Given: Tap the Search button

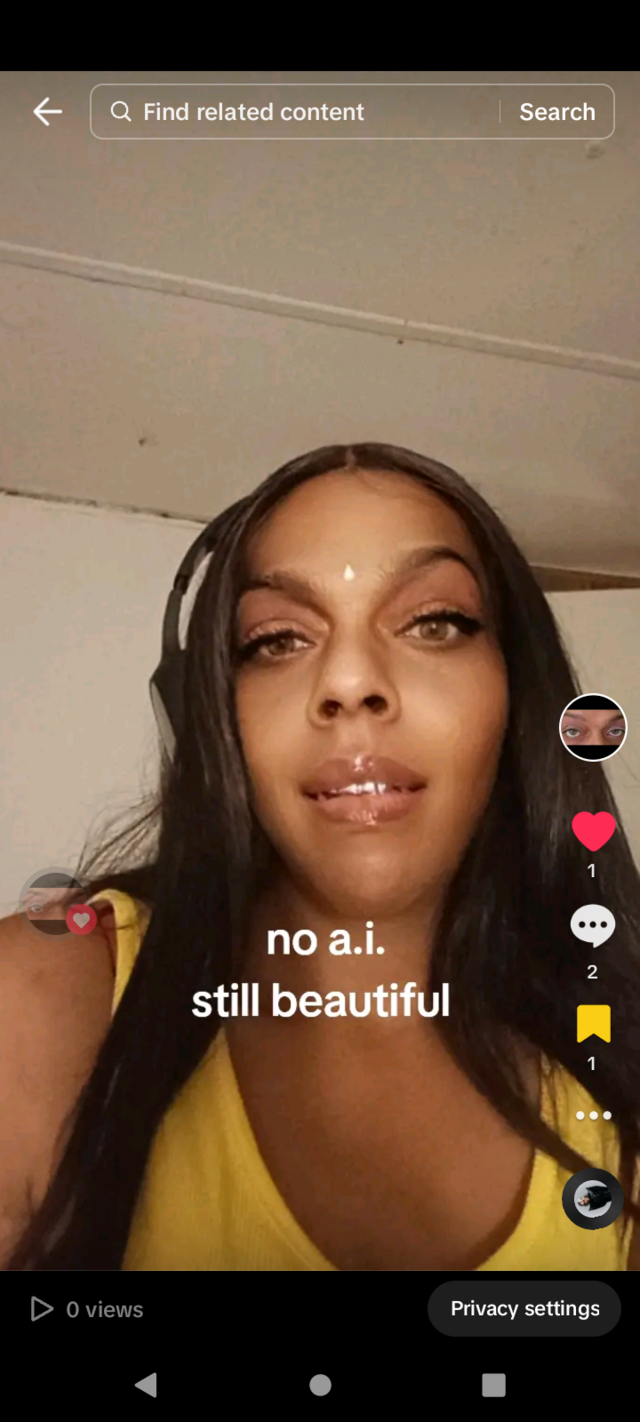Looking at the screenshot, I should coord(557,112).
